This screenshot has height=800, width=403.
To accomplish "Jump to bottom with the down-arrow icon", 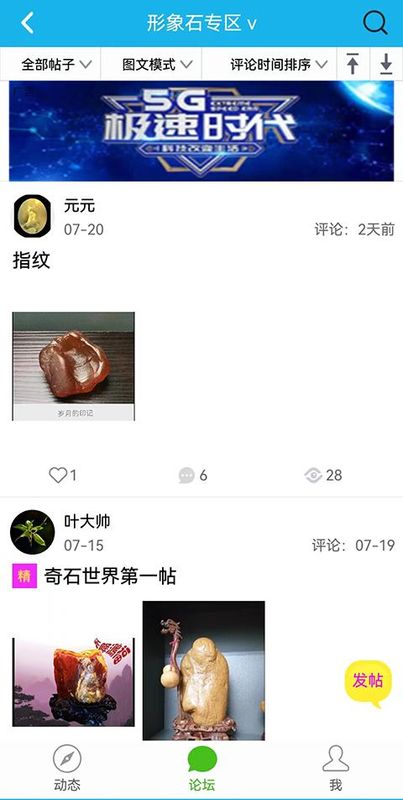I will pos(386,64).
